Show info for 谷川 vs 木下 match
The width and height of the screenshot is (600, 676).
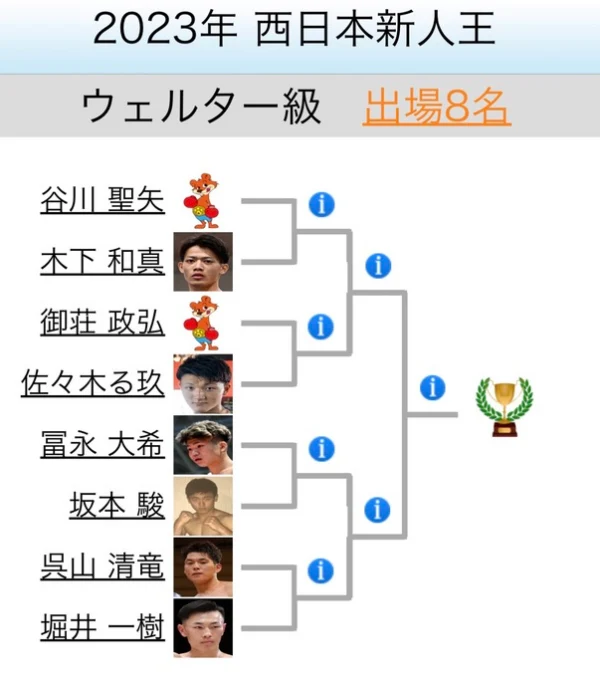click(x=321, y=204)
